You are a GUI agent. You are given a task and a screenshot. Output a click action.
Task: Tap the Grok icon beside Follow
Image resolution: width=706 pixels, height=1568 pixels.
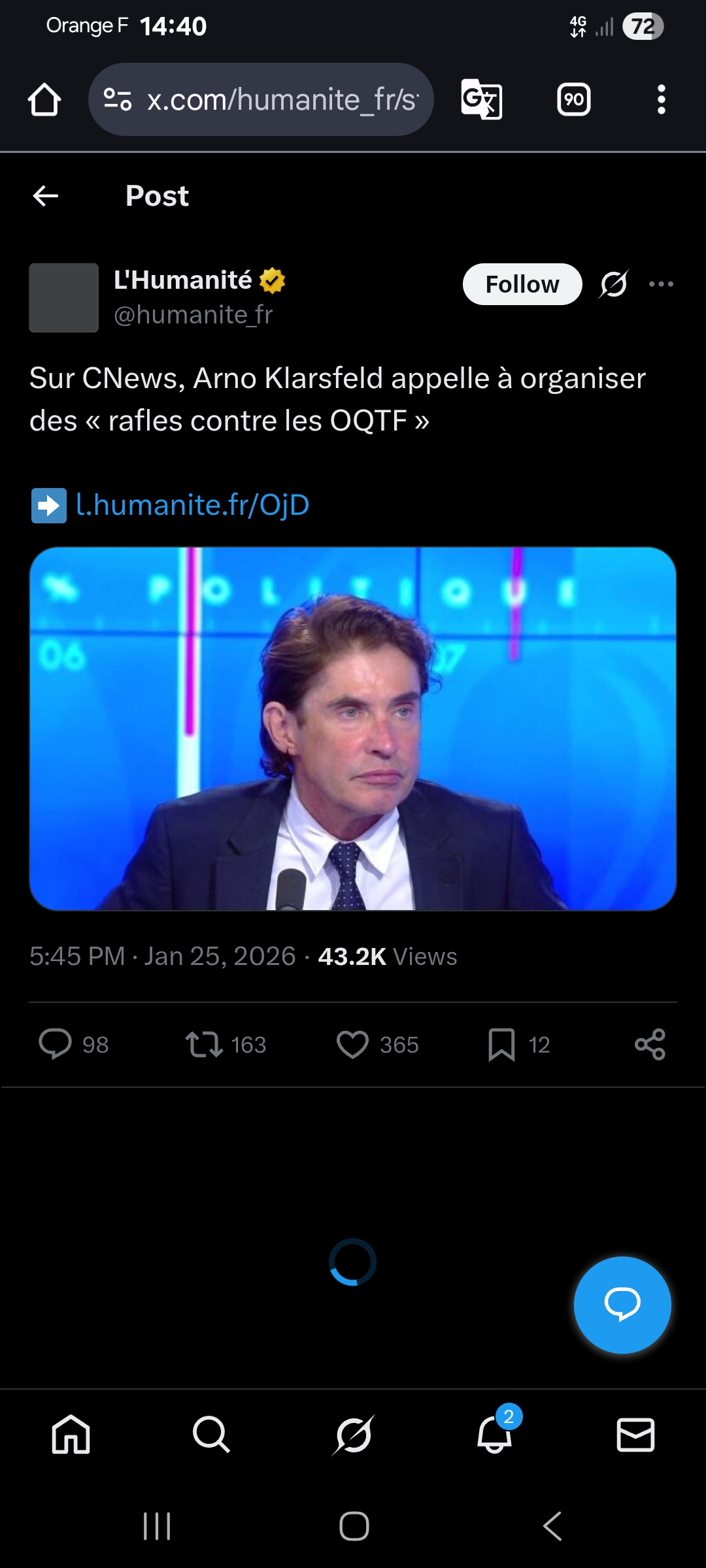(x=614, y=284)
